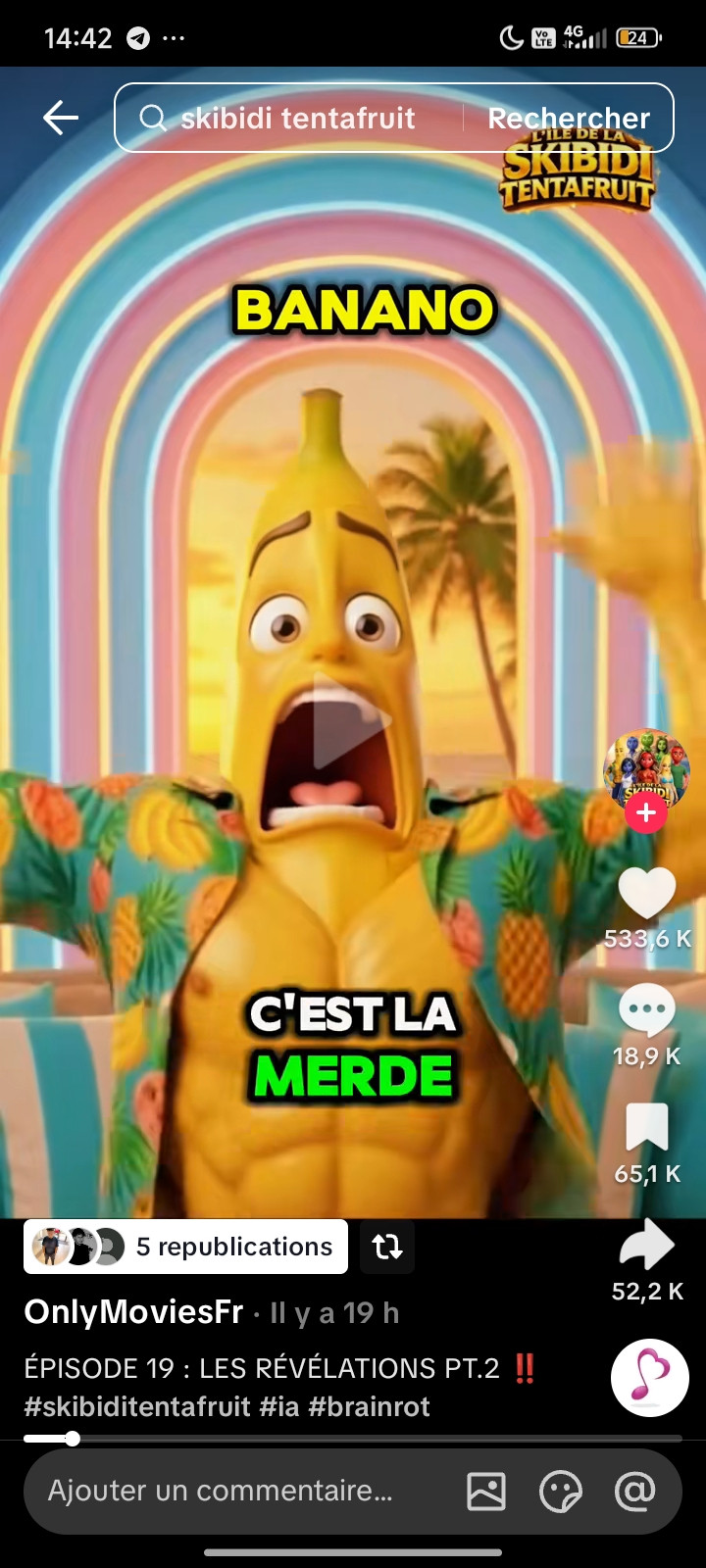Open the sticker and emoji picker
Screen dimensions: 706x1568
tap(561, 1491)
